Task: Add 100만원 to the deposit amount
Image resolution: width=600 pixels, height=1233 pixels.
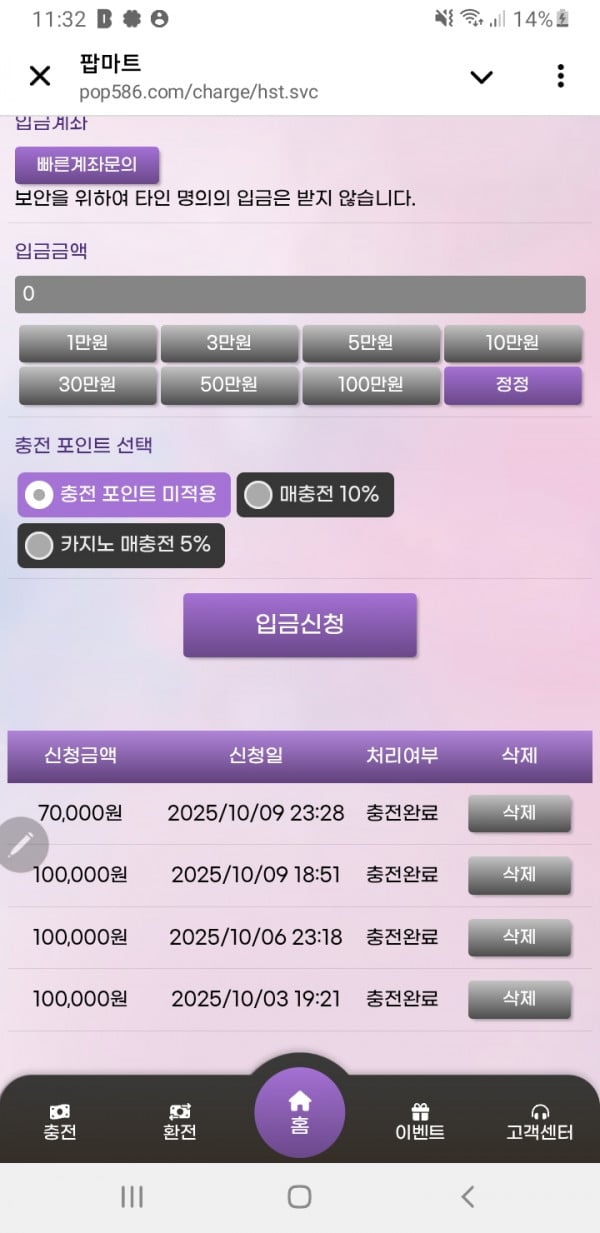Action: pos(371,385)
